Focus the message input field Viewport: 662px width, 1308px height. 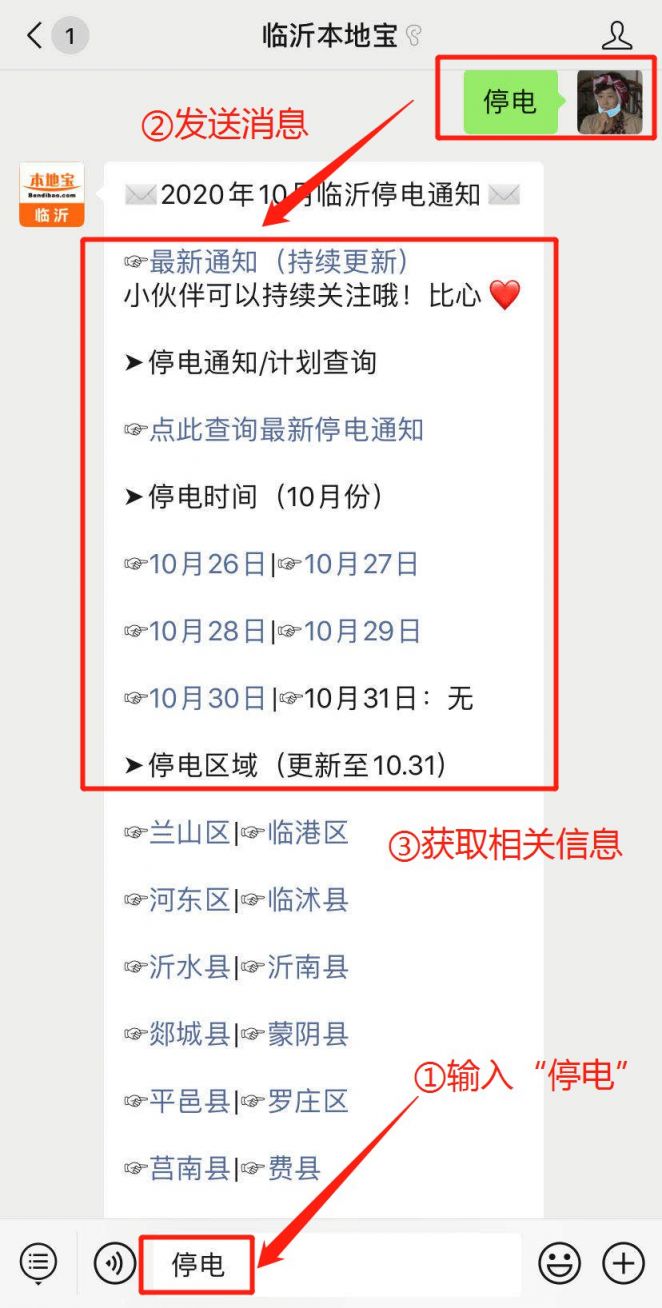(x=329, y=1264)
